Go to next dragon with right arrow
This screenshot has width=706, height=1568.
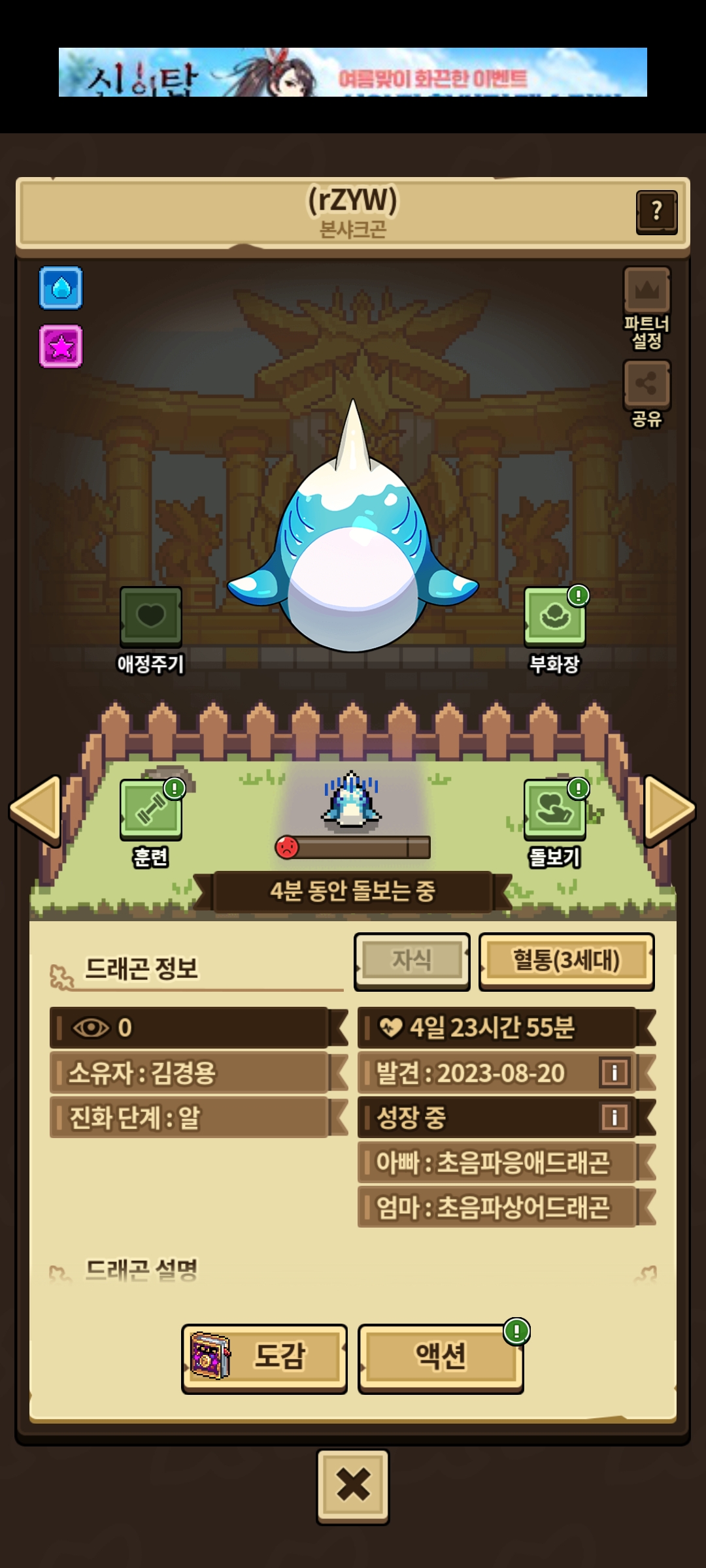point(669,810)
